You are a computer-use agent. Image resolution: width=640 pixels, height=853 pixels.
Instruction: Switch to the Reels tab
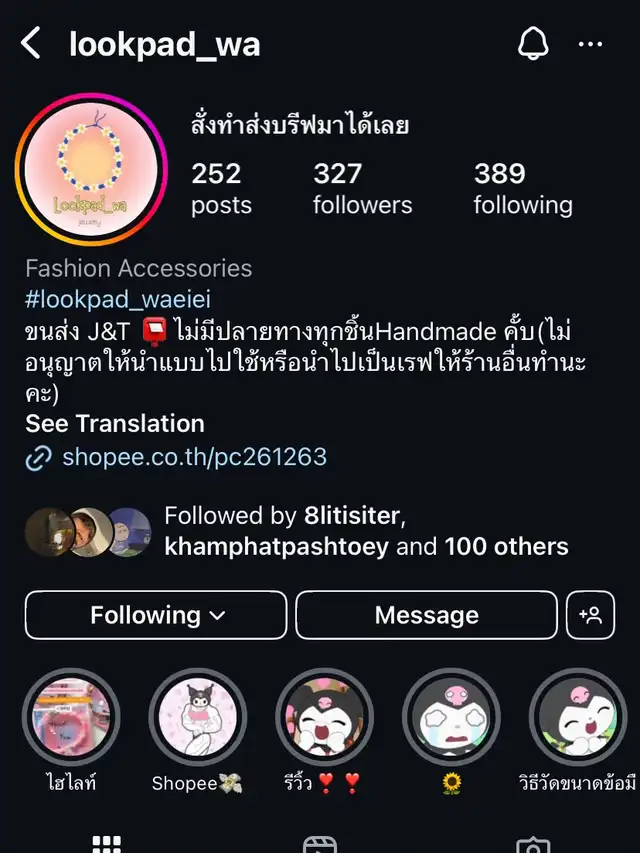pyautogui.click(x=319, y=845)
